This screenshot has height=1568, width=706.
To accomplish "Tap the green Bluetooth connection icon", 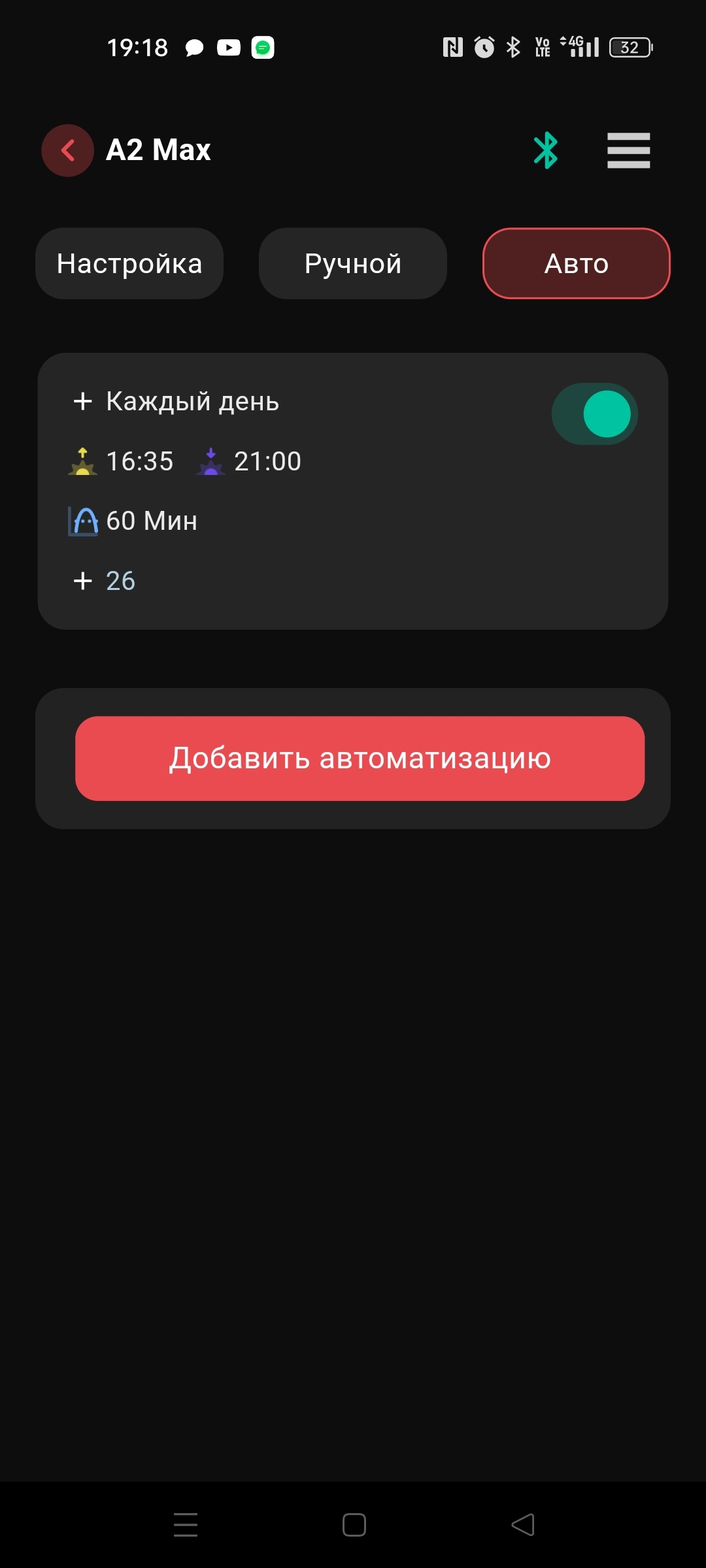I will click(x=546, y=151).
